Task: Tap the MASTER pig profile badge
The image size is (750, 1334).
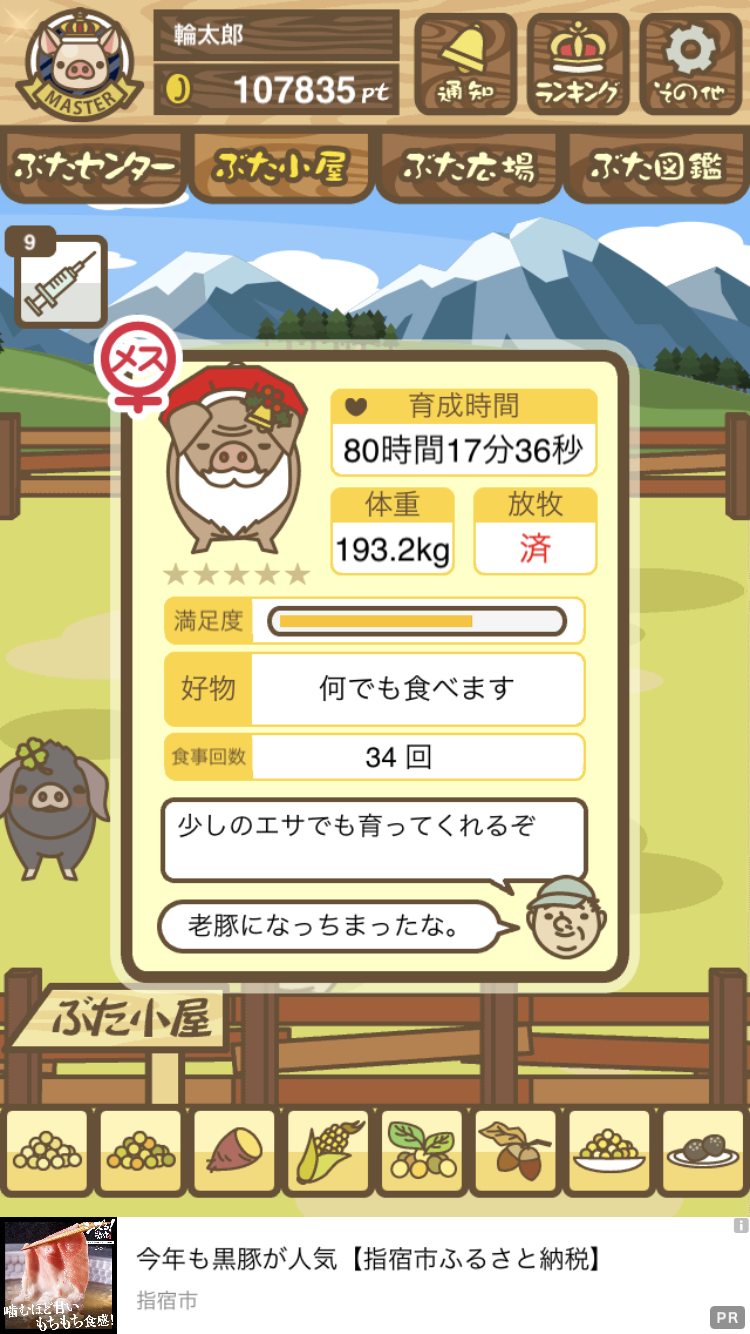Action: pos(79,62)
